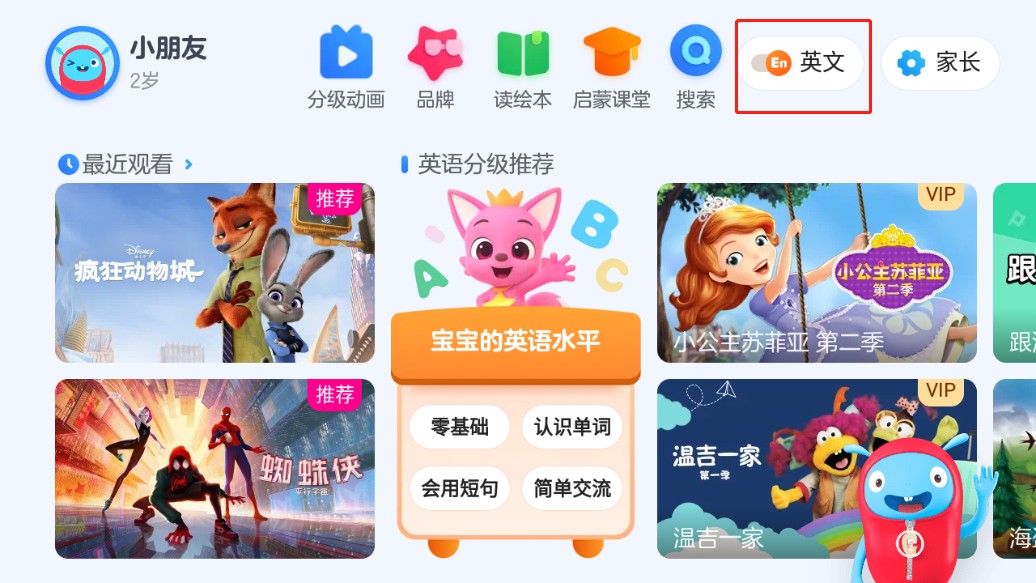Open 分级动画 section
This screenshot has height=583, width=1036.
click(x=345, y=68)
